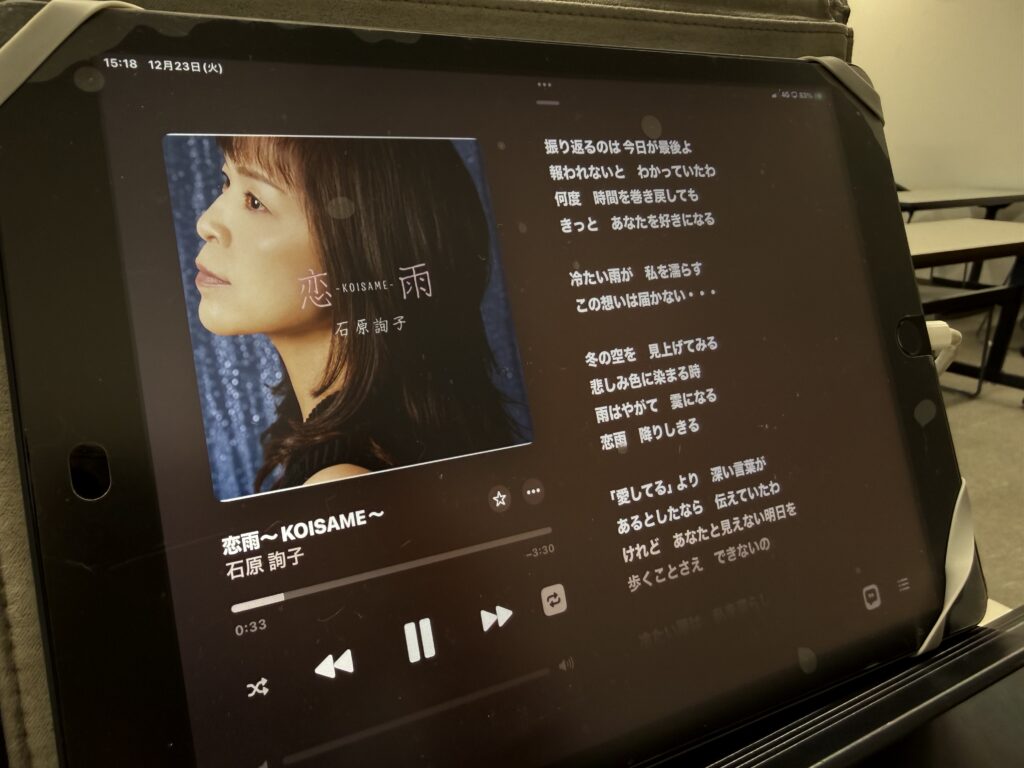1024x768 pixels.
Task: Pause the song 恋雨～KOISAME～
Action: point(420,639)
